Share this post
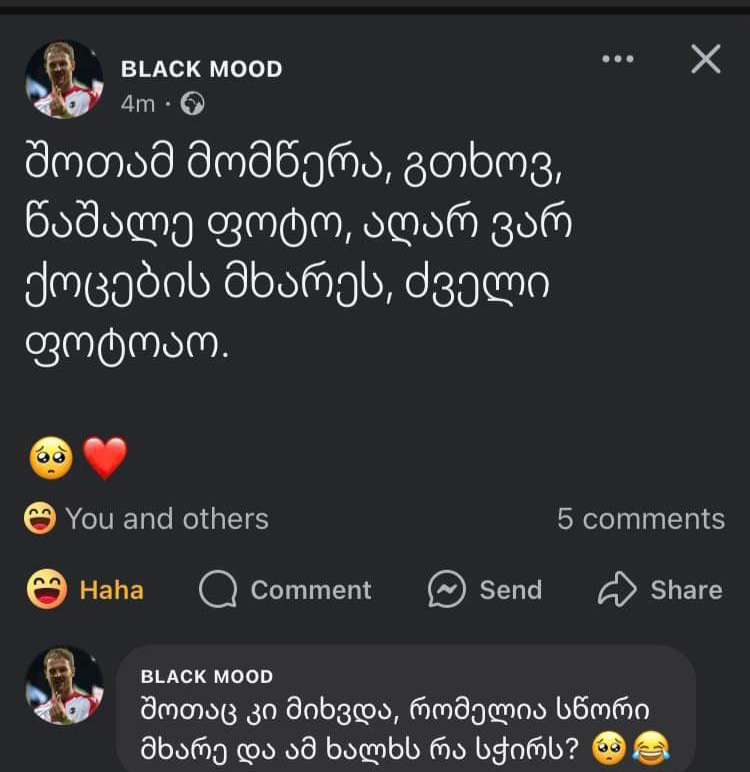The image size is (750, 772). [660, 590]
